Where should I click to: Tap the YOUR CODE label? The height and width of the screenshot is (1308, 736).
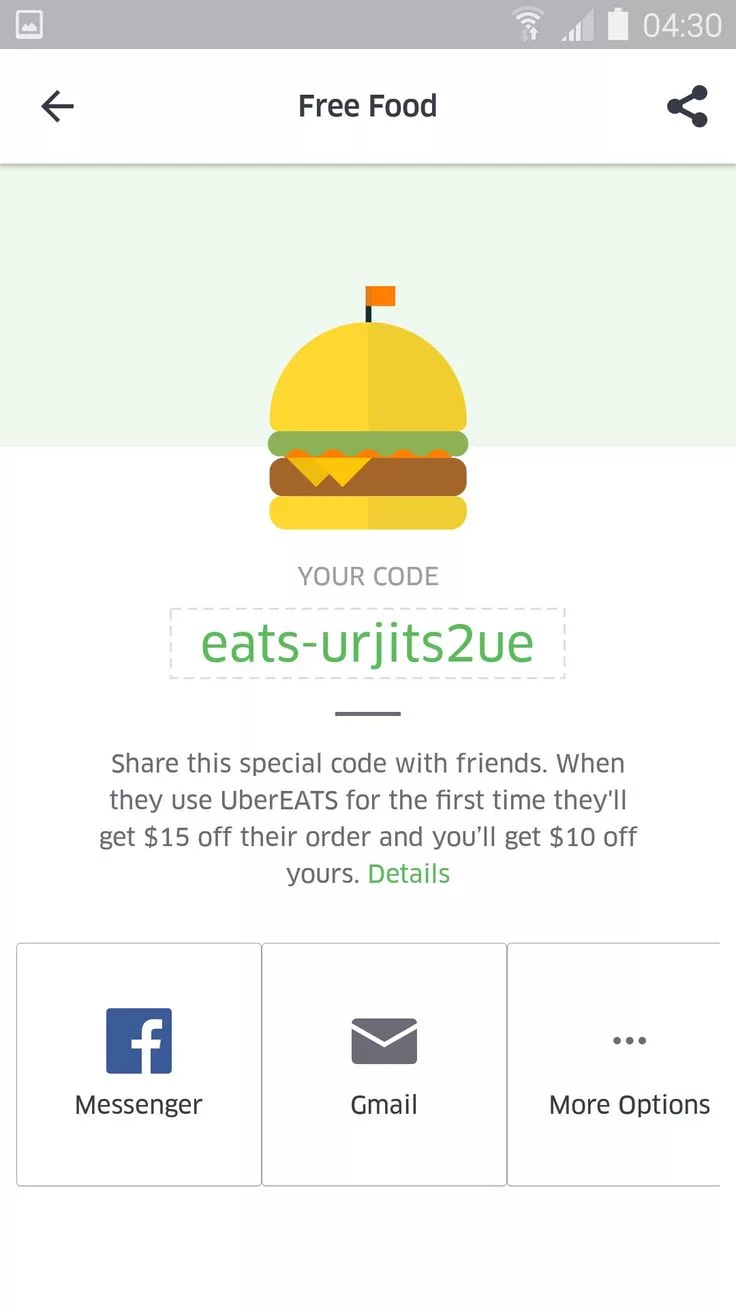pos(367,576)
